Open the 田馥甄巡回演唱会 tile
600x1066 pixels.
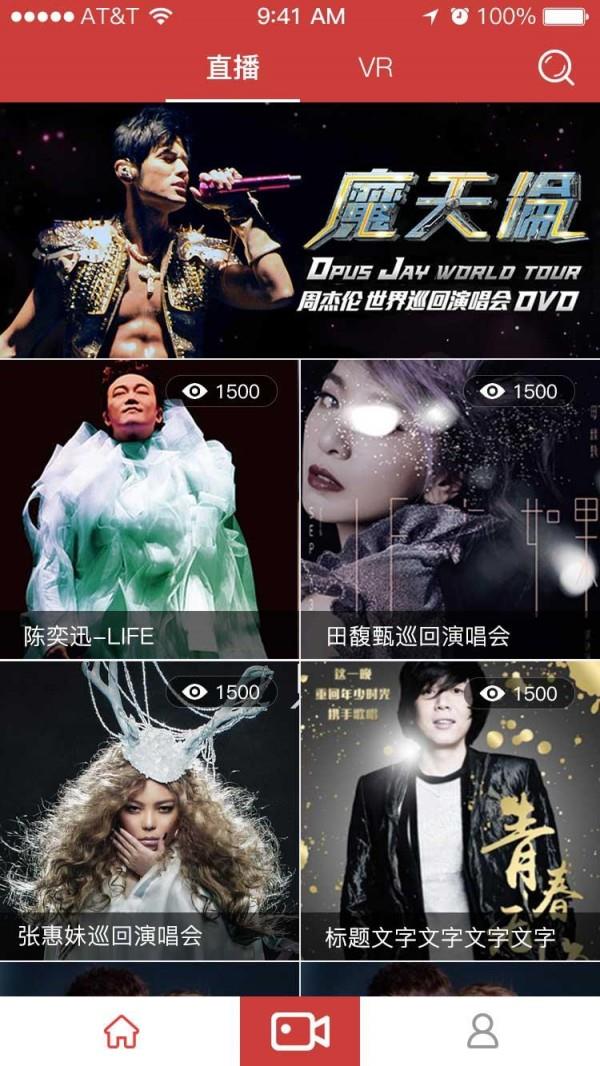click(x=450, y=510)
